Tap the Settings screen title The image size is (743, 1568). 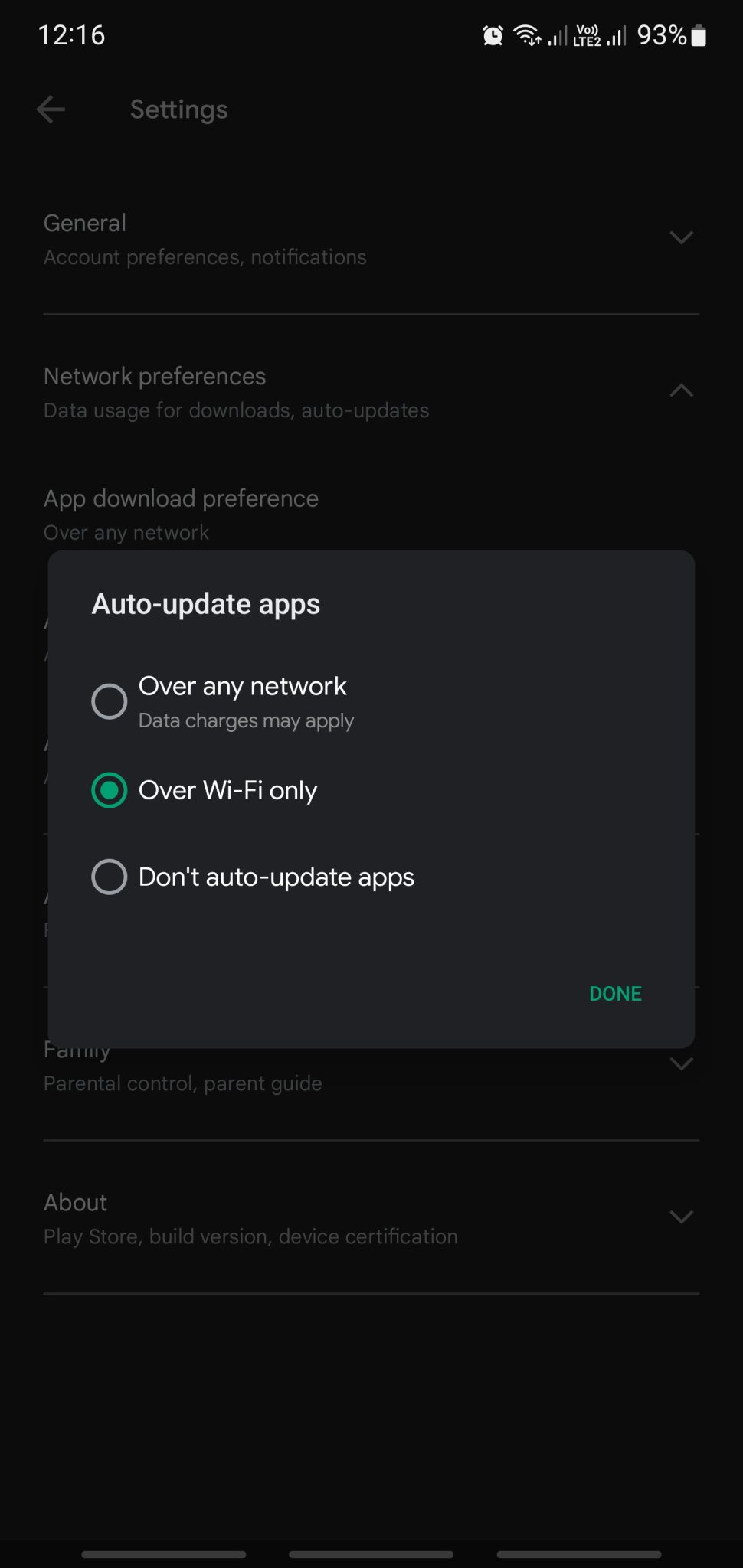click(178, 109)
